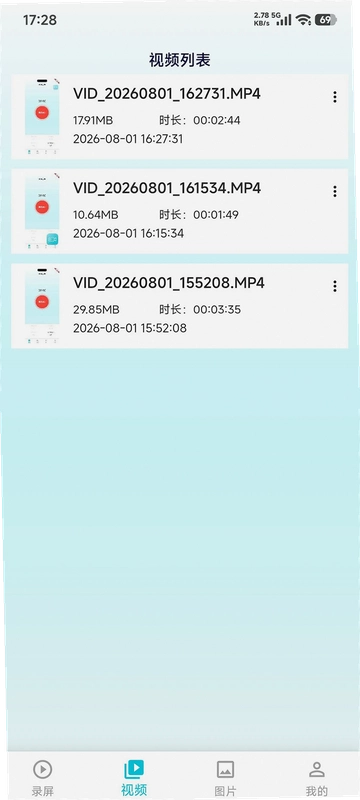Viewport: 360px width, 800px height.
Task: Open video recorded at 16:15:34
Action: coord(179,211)
